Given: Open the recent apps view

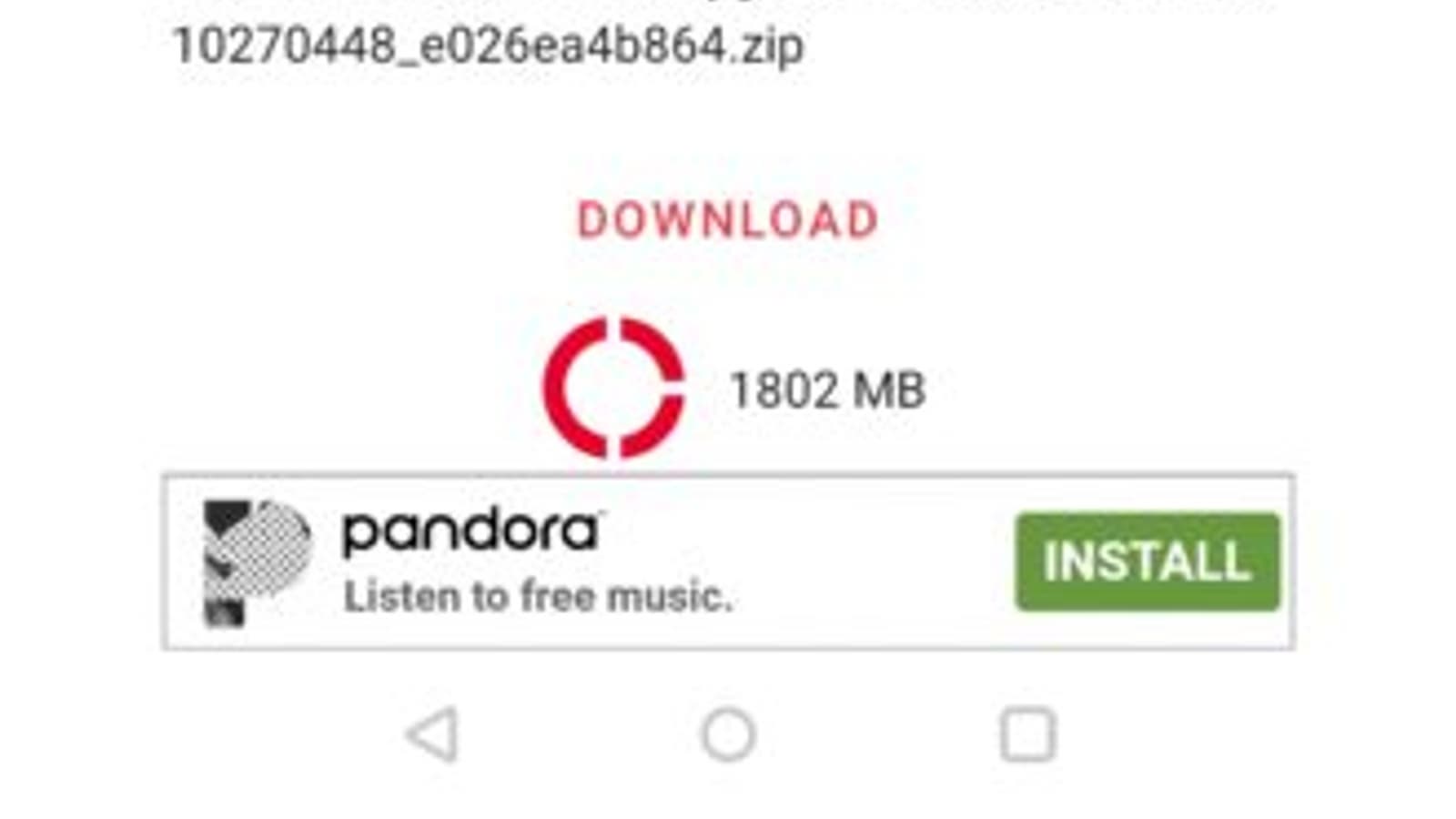Looking at the screenshot, I should (x=1027, y=734).
